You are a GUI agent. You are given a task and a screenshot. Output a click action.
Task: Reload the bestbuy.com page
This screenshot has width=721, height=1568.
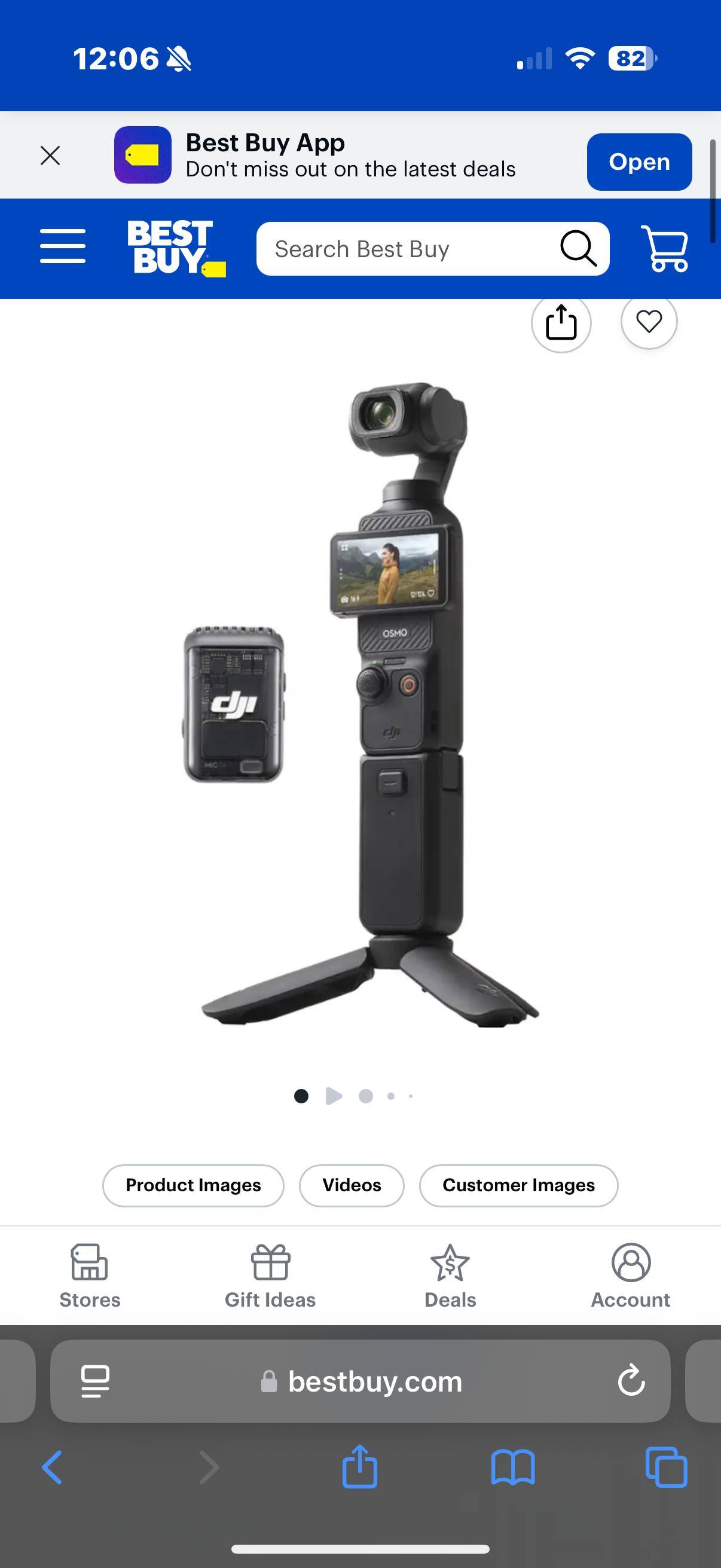pos(631,1380)
